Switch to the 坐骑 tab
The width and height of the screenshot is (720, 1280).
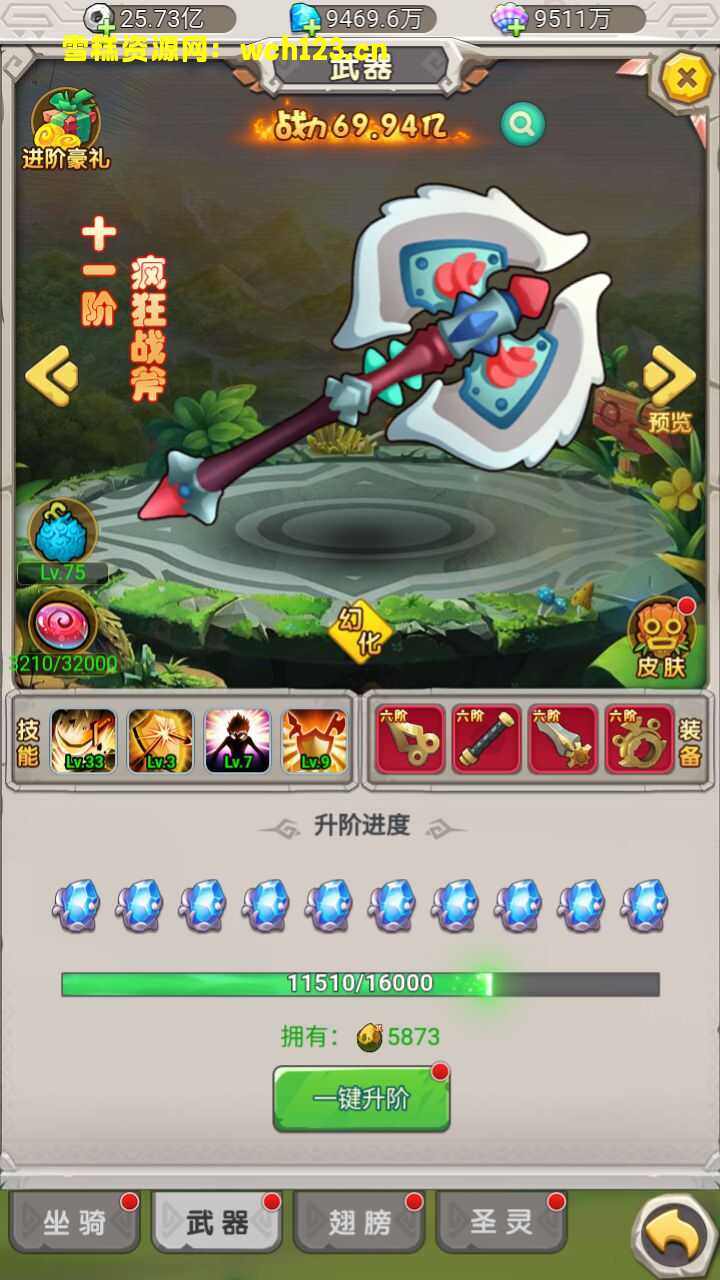(x=75, y=1222)
